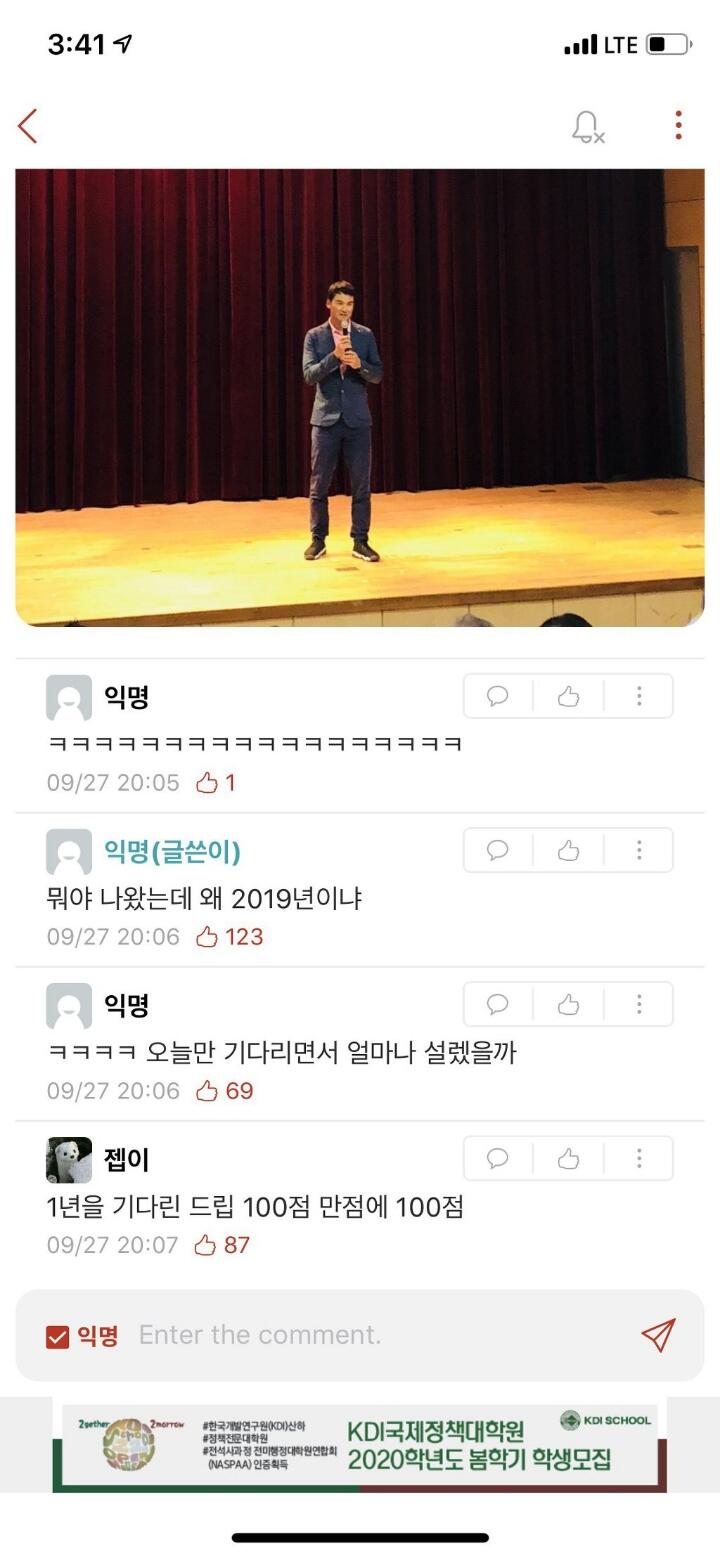Like 젭이's comment

(568, 1158)
